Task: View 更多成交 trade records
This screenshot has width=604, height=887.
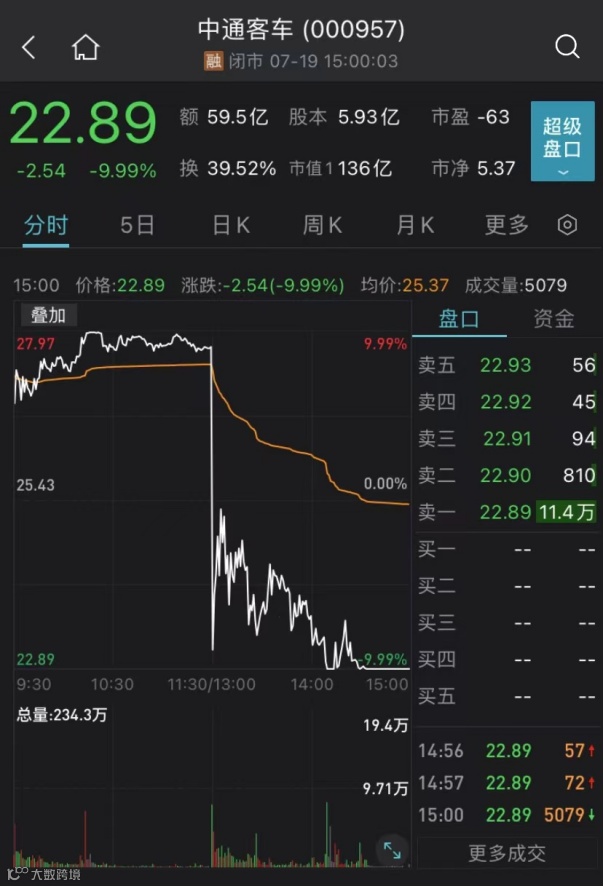Action: [507, 853]
